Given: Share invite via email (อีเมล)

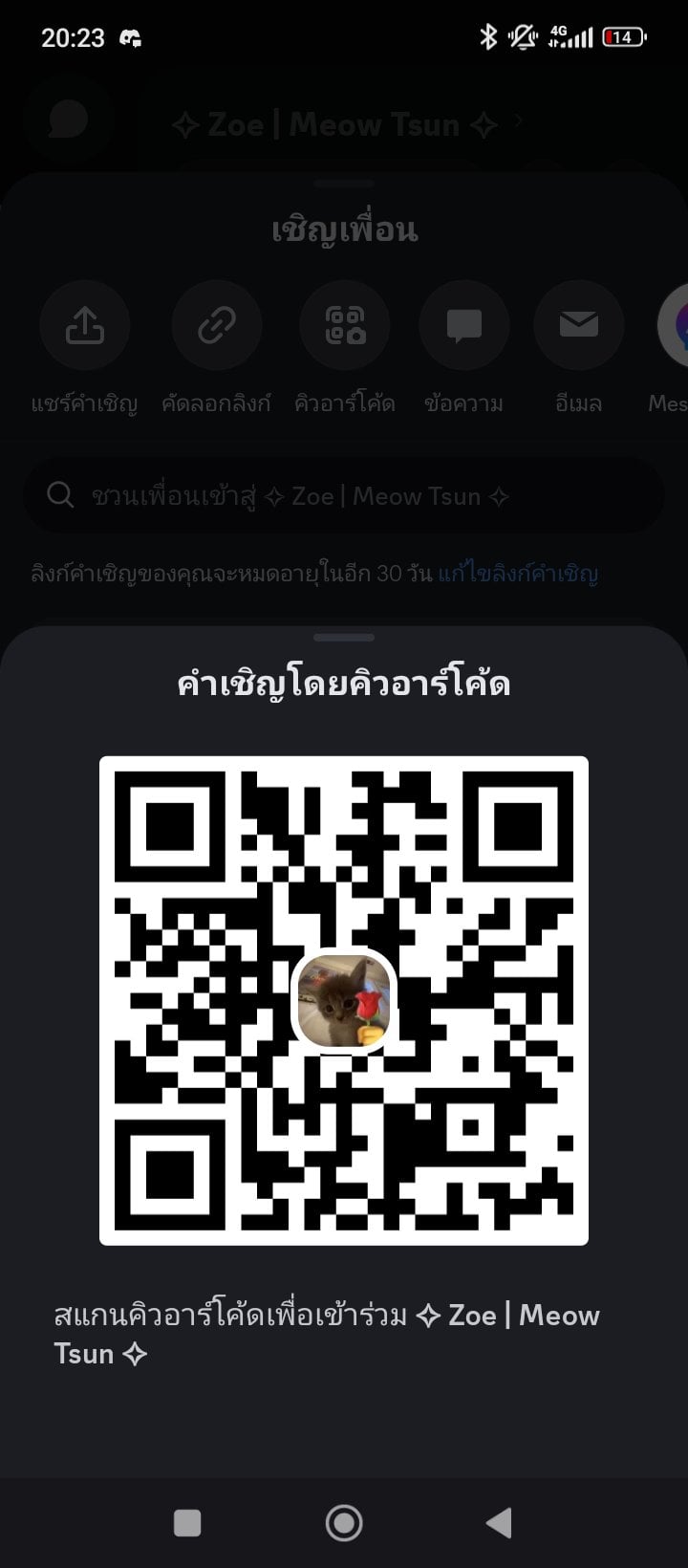Looking at the screenshot, I should (x=579, y=326).
